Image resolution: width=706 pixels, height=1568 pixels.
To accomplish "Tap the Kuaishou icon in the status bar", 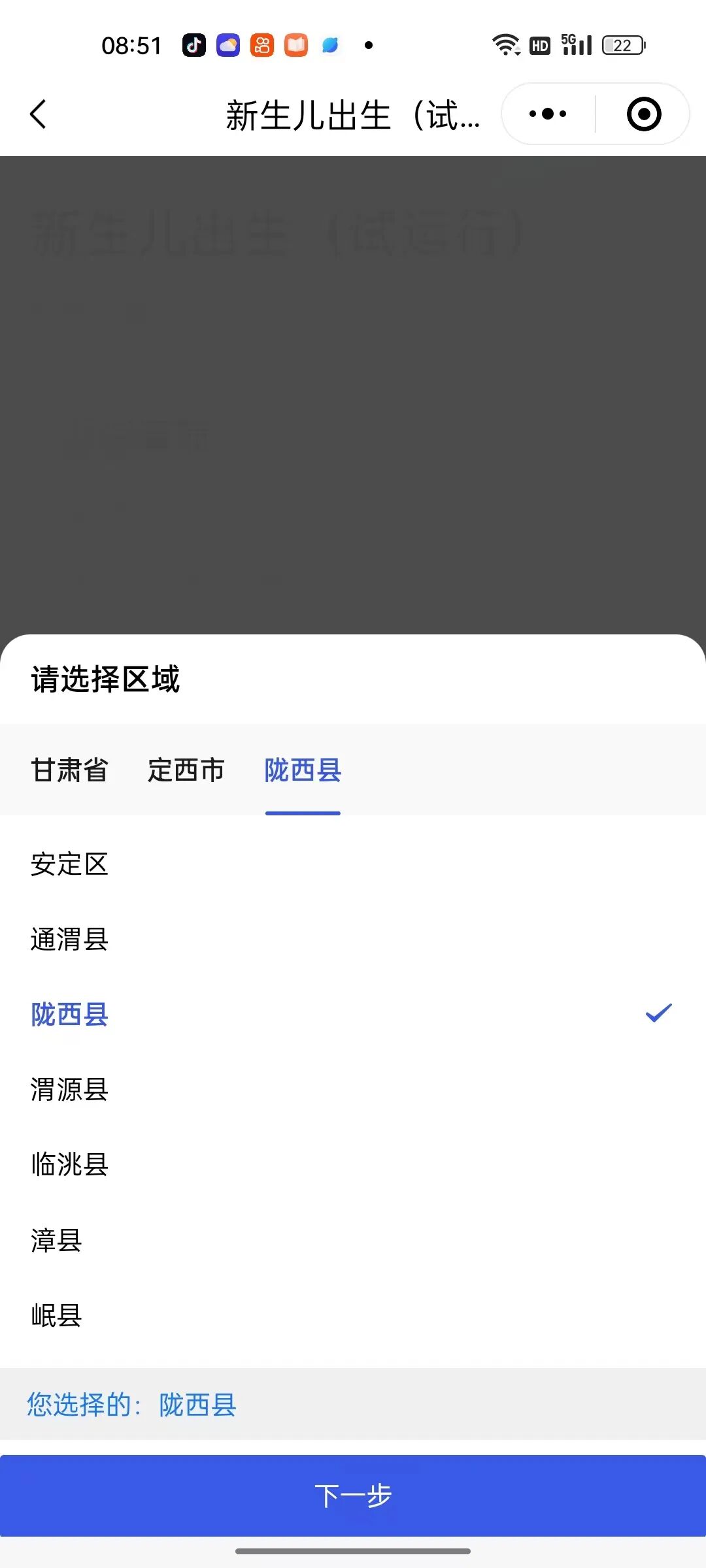I will [x=261, y=44].
